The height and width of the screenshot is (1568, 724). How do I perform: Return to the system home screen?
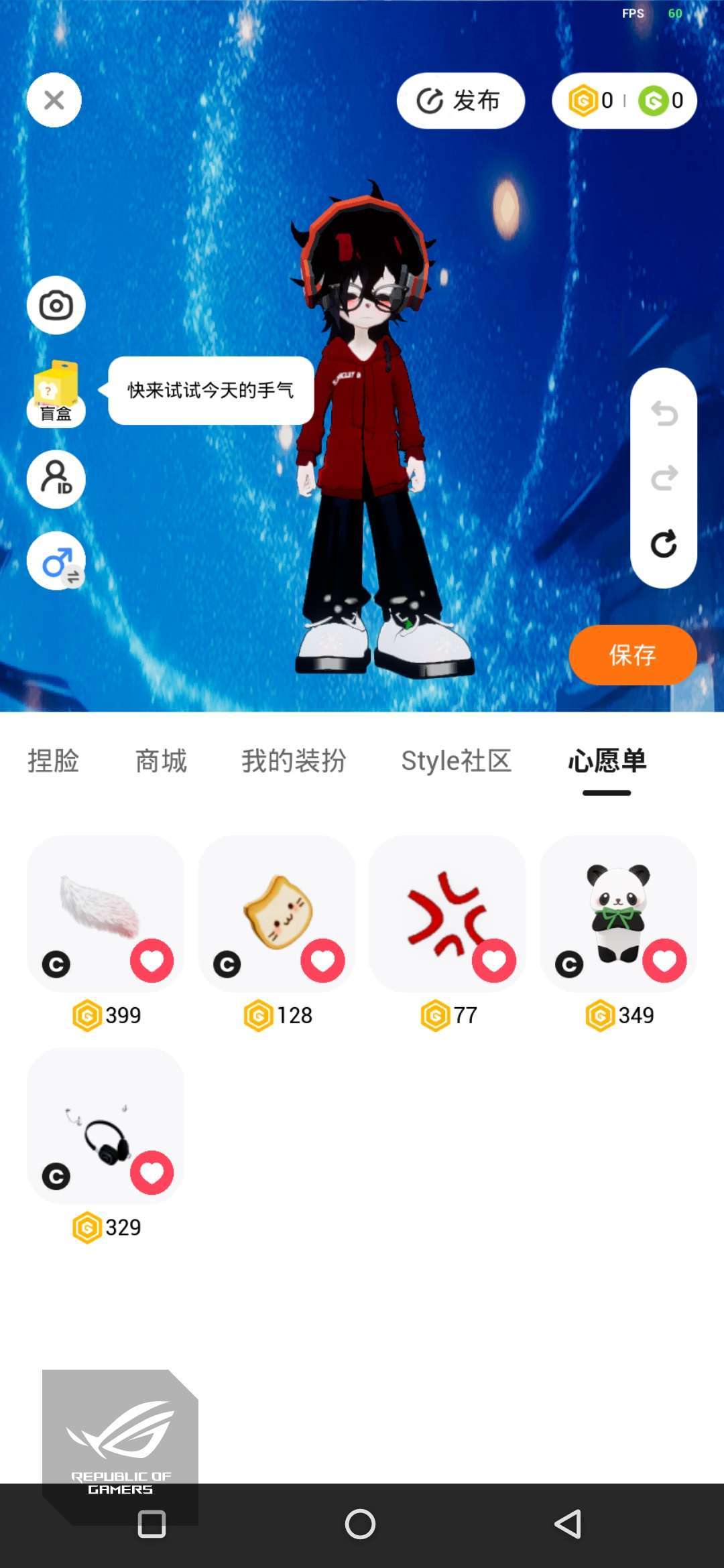click(x=361, y=1524)
